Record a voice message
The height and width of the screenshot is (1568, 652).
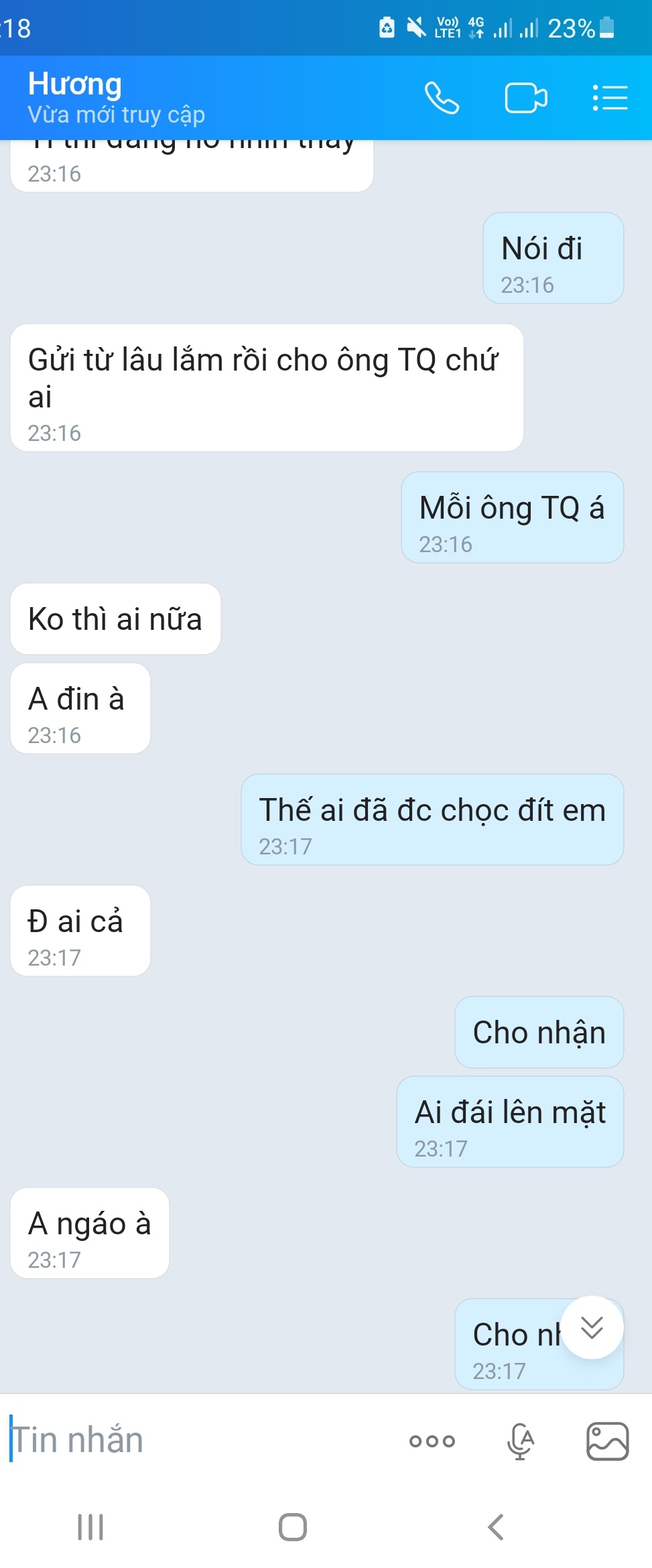tap(520, 1441)
